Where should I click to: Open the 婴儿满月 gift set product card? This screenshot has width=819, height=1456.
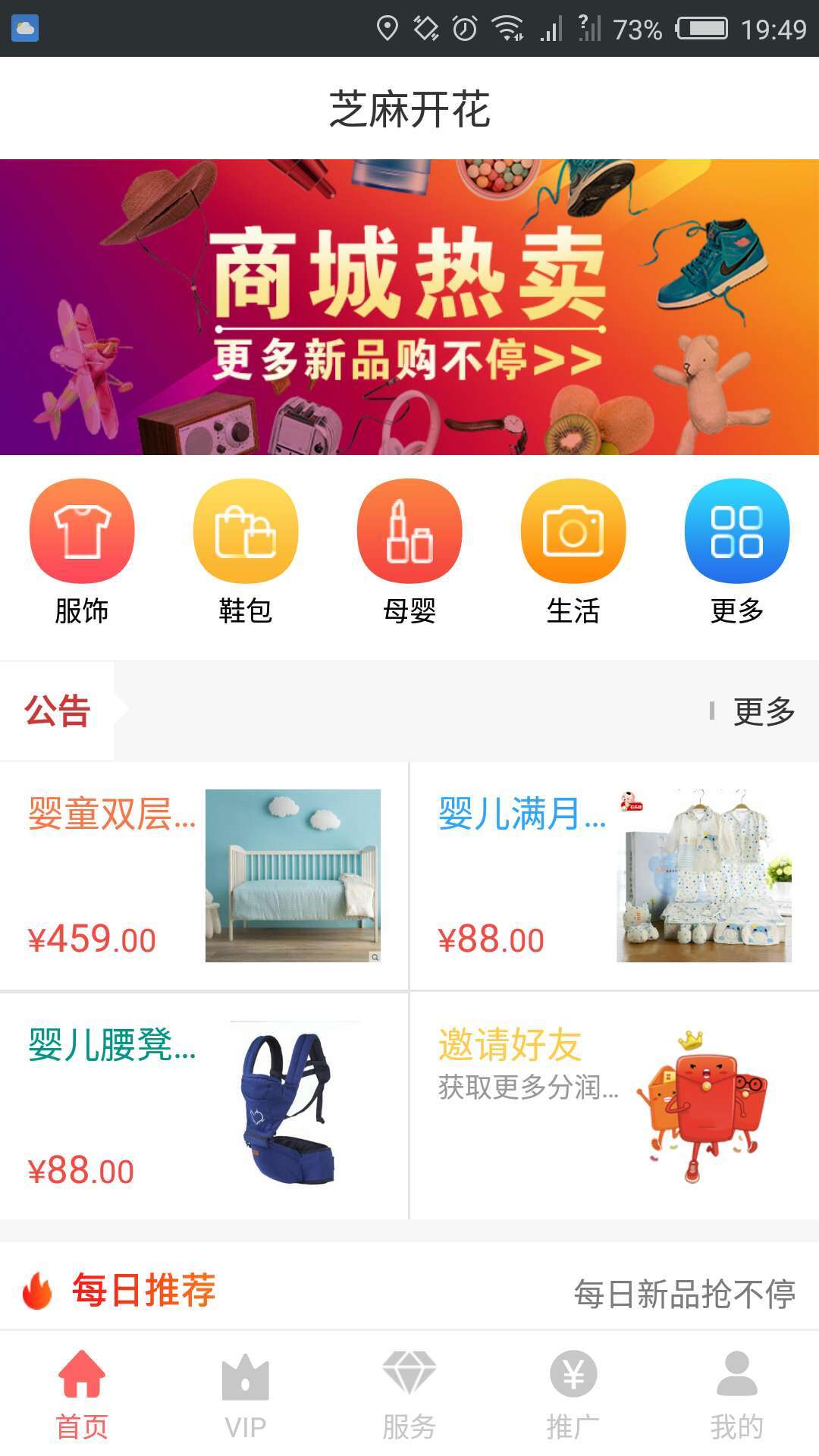614,876
